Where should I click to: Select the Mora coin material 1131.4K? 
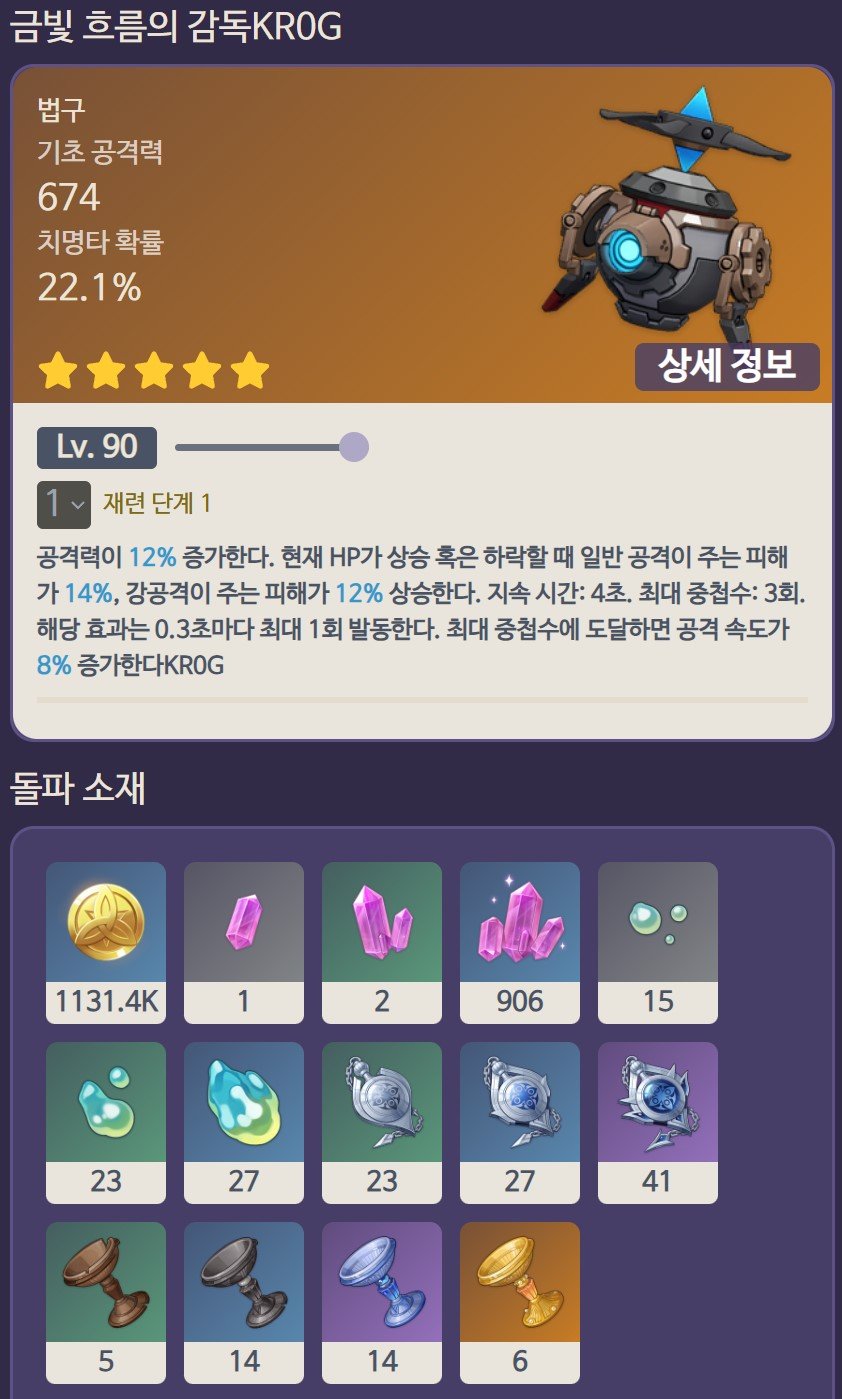pyautogui.click(x=106, y=942)
